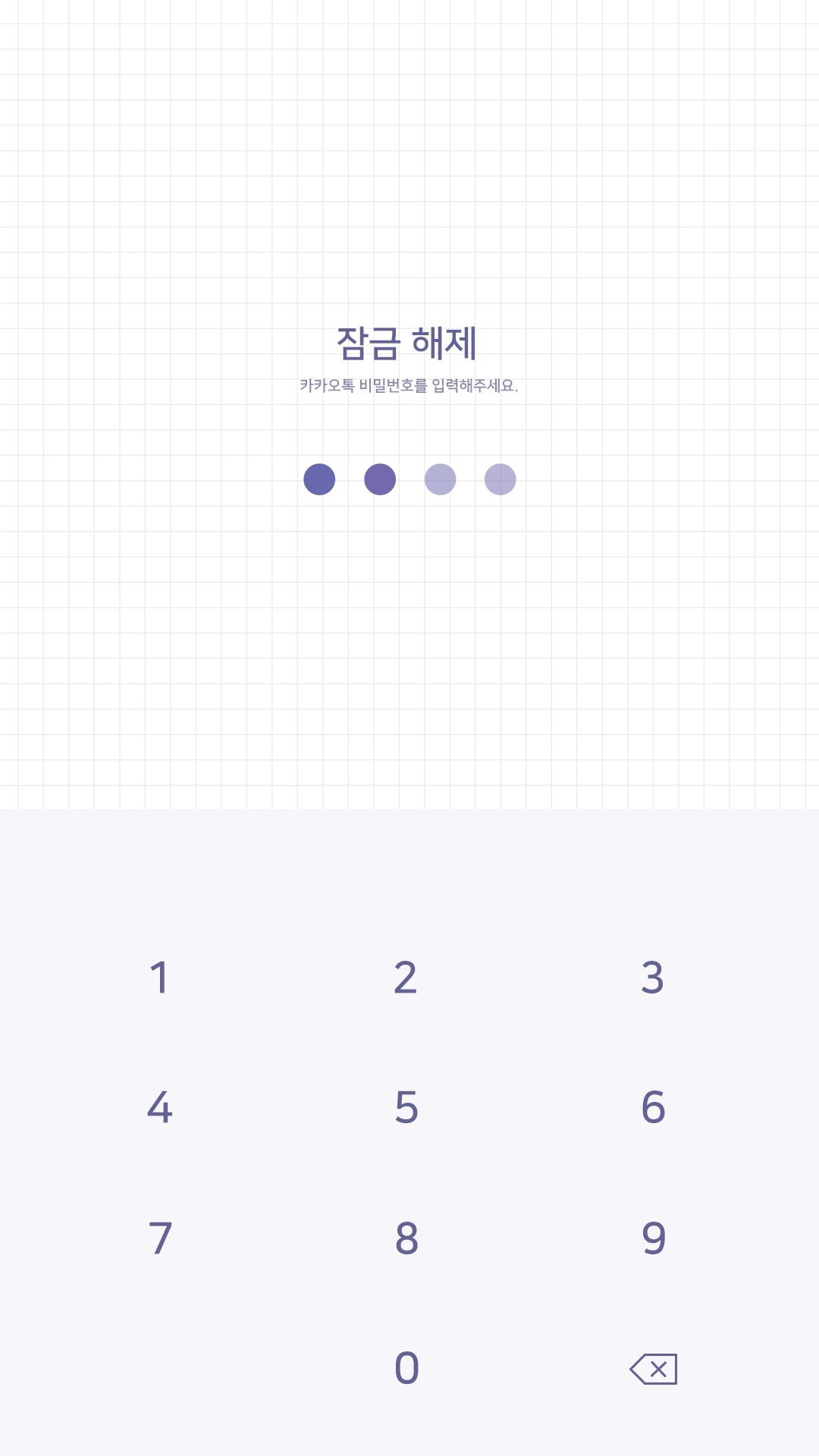819x1456 pixels.
Task: Enter digit 9 on the keypad
Action: (653, 1238)
